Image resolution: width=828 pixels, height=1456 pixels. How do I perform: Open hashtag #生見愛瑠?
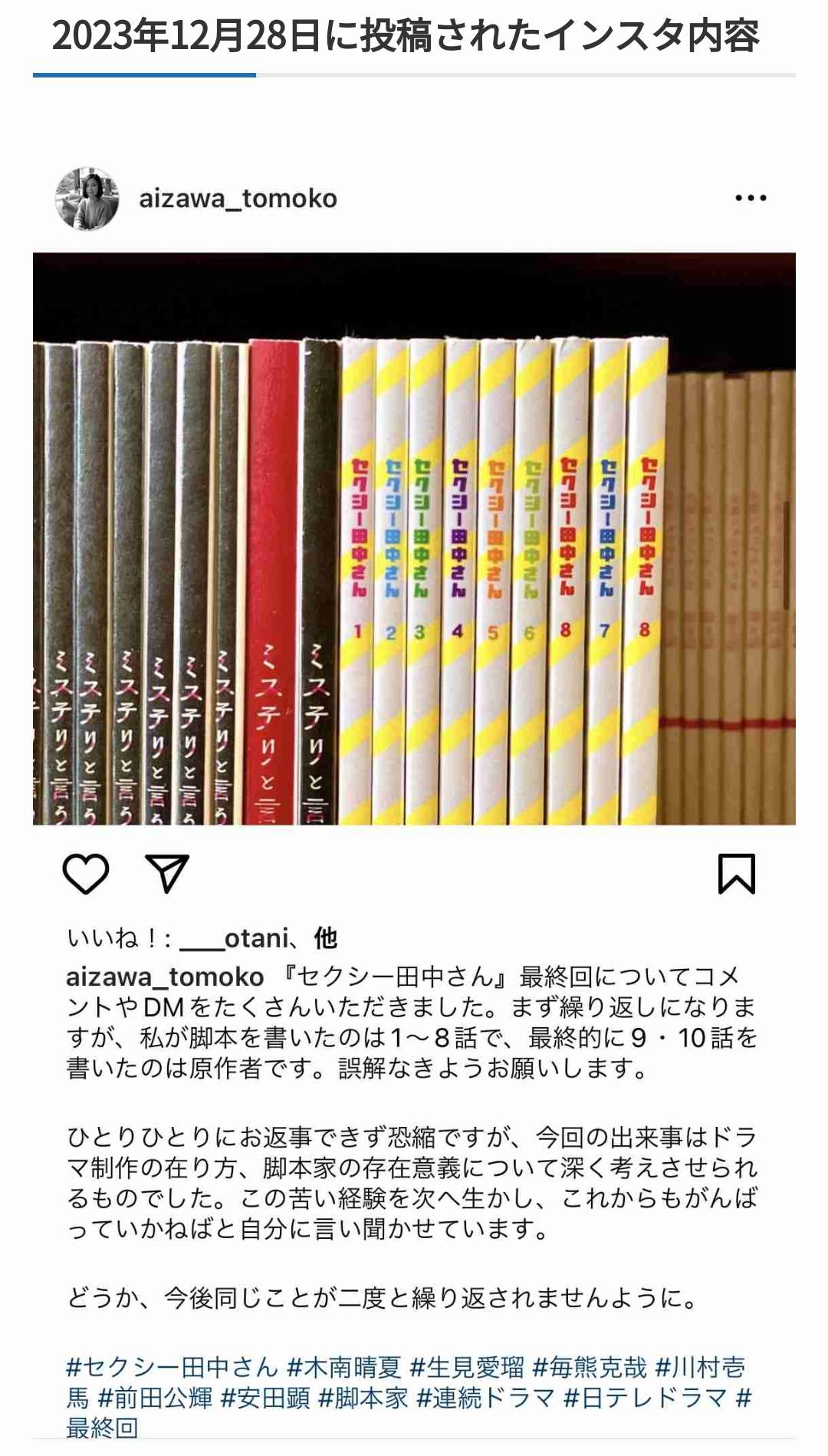pyautogui.click(x=467, y=1367)
